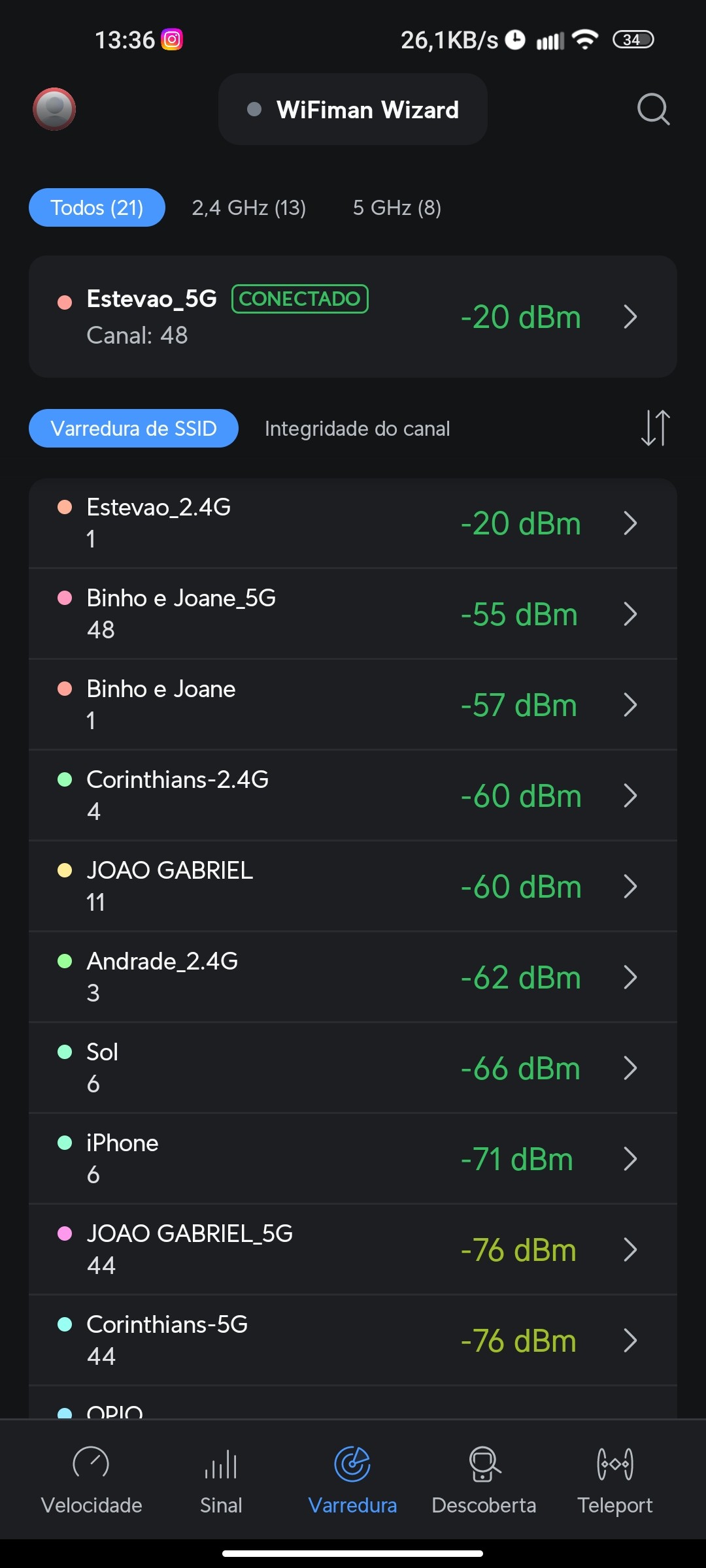View Corinthians-2.4G network info
The image size is (706, 1568).
pyautogui.click(x=353, y=796)
